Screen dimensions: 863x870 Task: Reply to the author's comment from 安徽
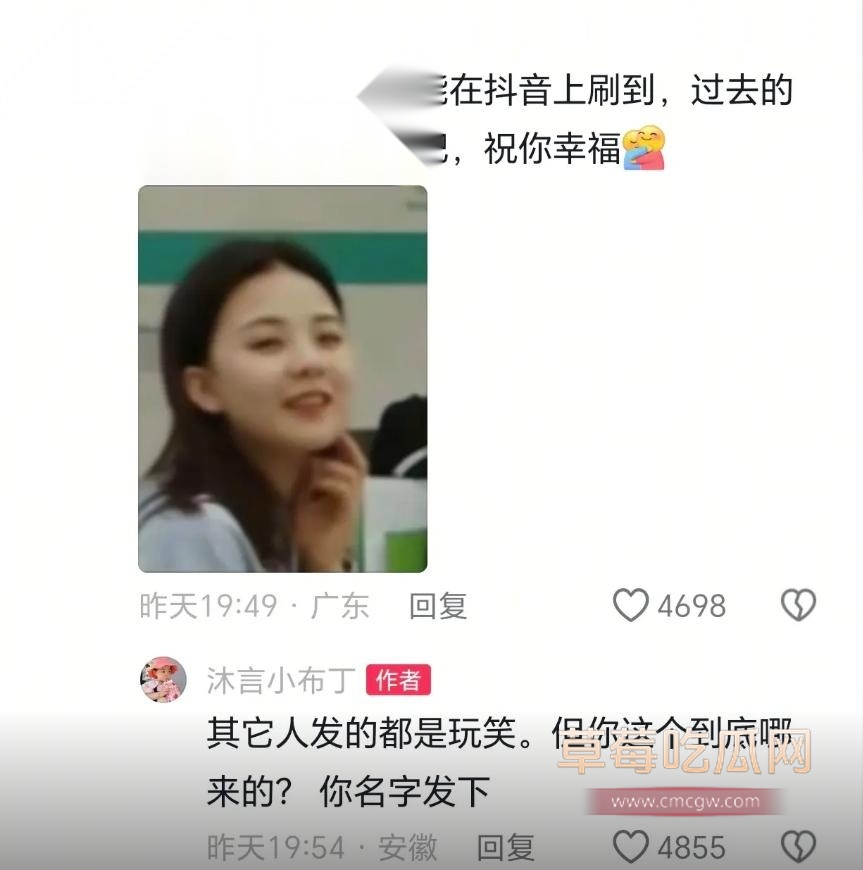pyautogui.click(x=505, y=848)
